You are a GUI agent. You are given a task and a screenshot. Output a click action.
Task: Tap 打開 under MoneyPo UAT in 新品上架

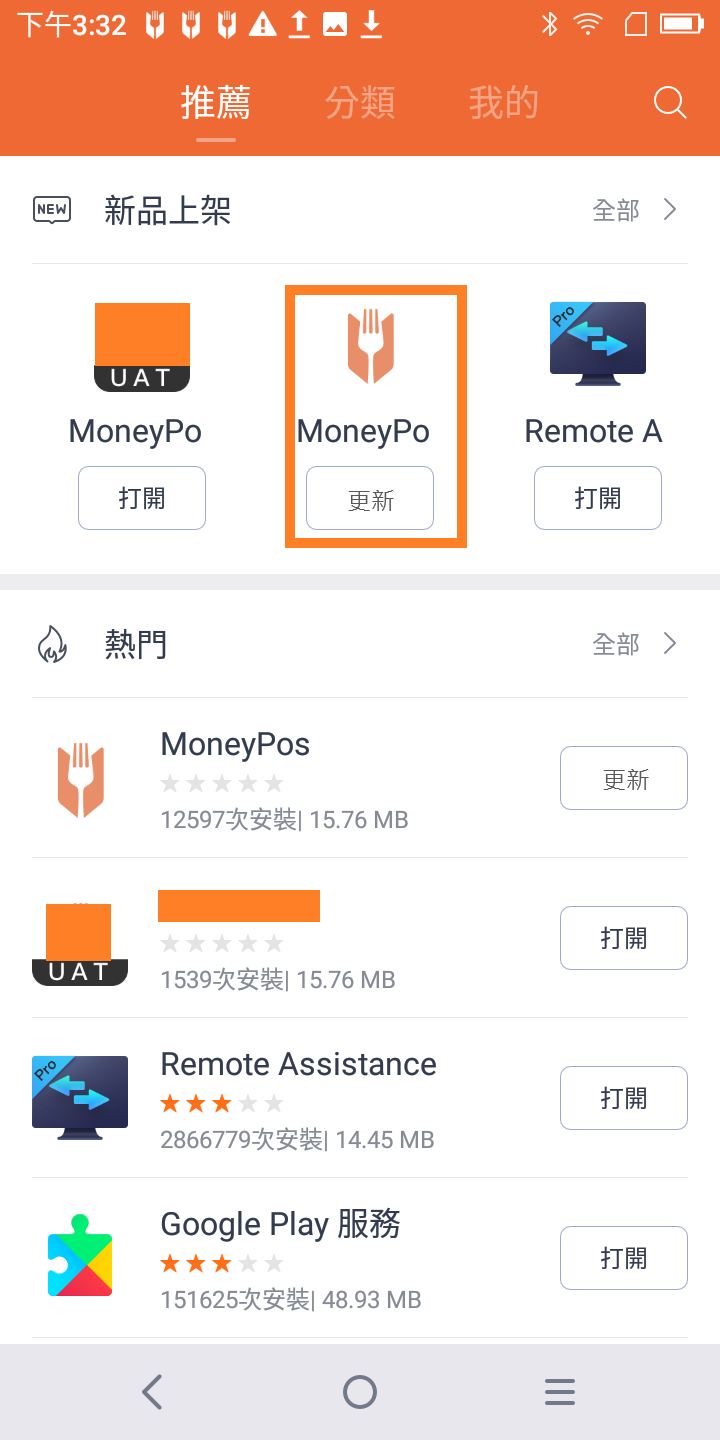(x=142, y=498)
